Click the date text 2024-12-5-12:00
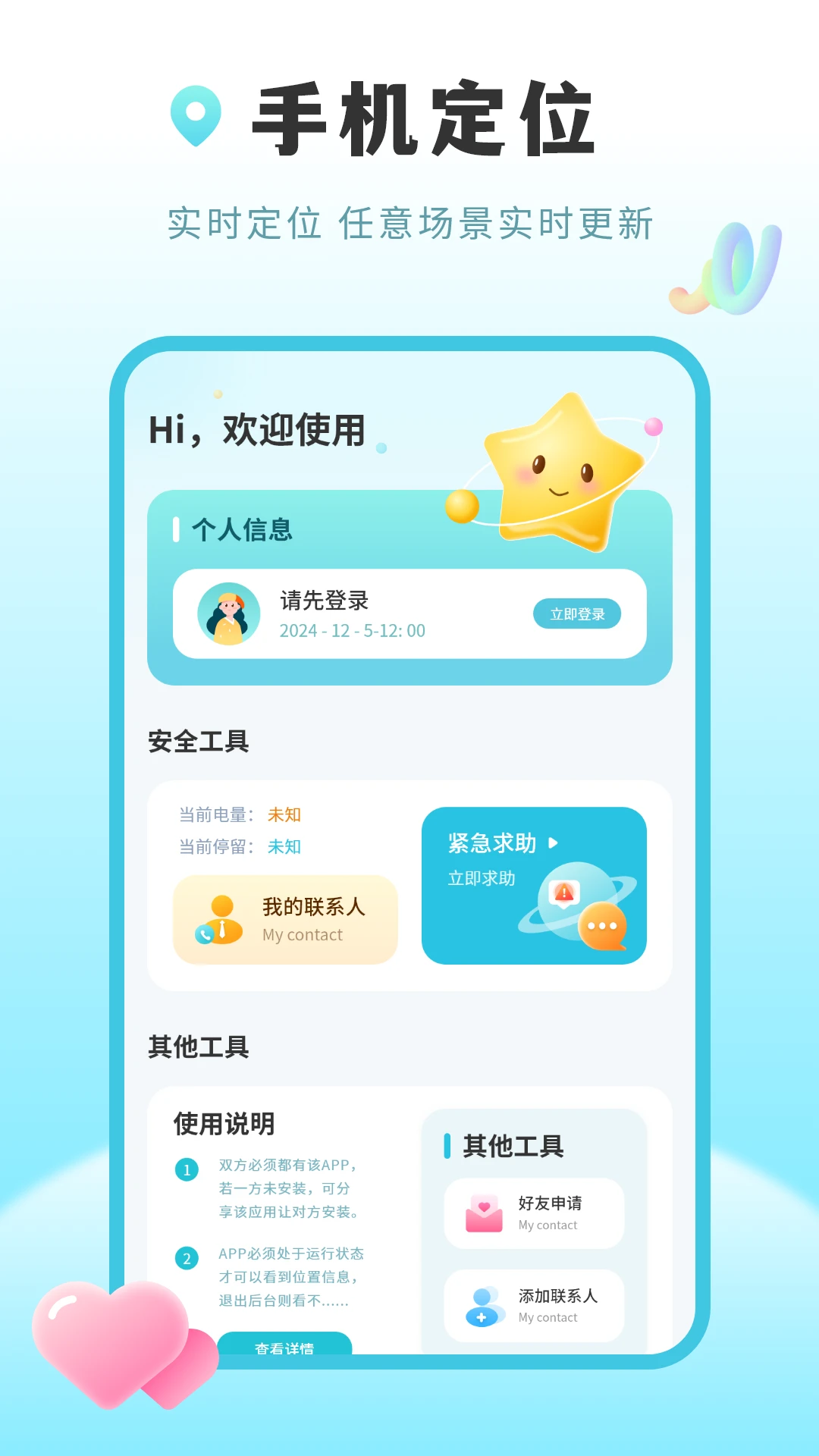Image resolution: width=819 pixels, height=1456 pixels. click(x=352, y=630)
